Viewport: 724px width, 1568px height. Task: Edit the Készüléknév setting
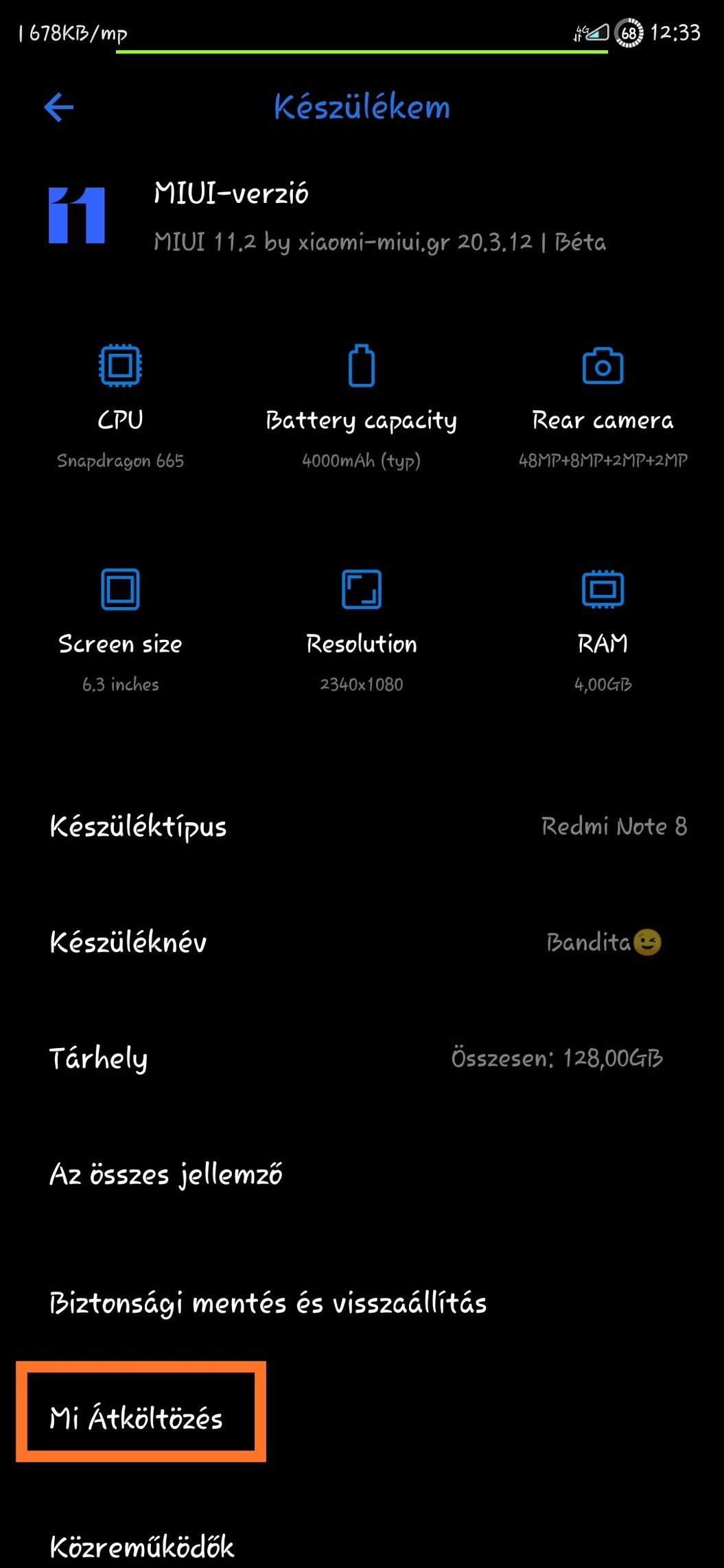(x=362, y=942)
